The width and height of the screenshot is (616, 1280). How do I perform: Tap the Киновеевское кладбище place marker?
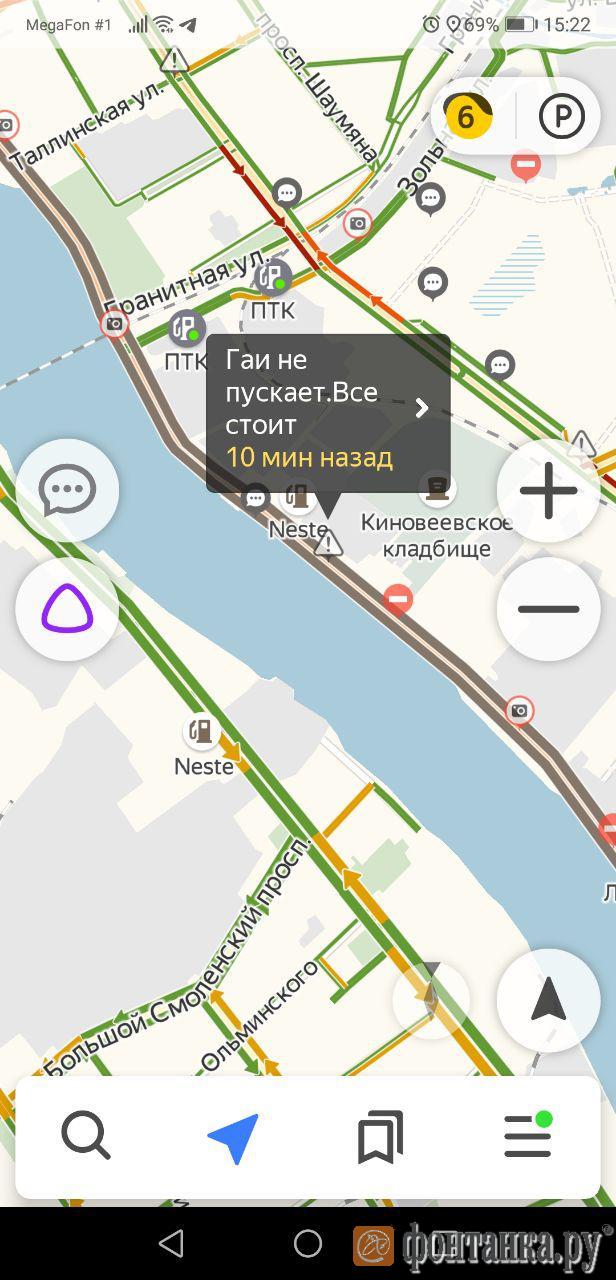click(x=436, y=487)
